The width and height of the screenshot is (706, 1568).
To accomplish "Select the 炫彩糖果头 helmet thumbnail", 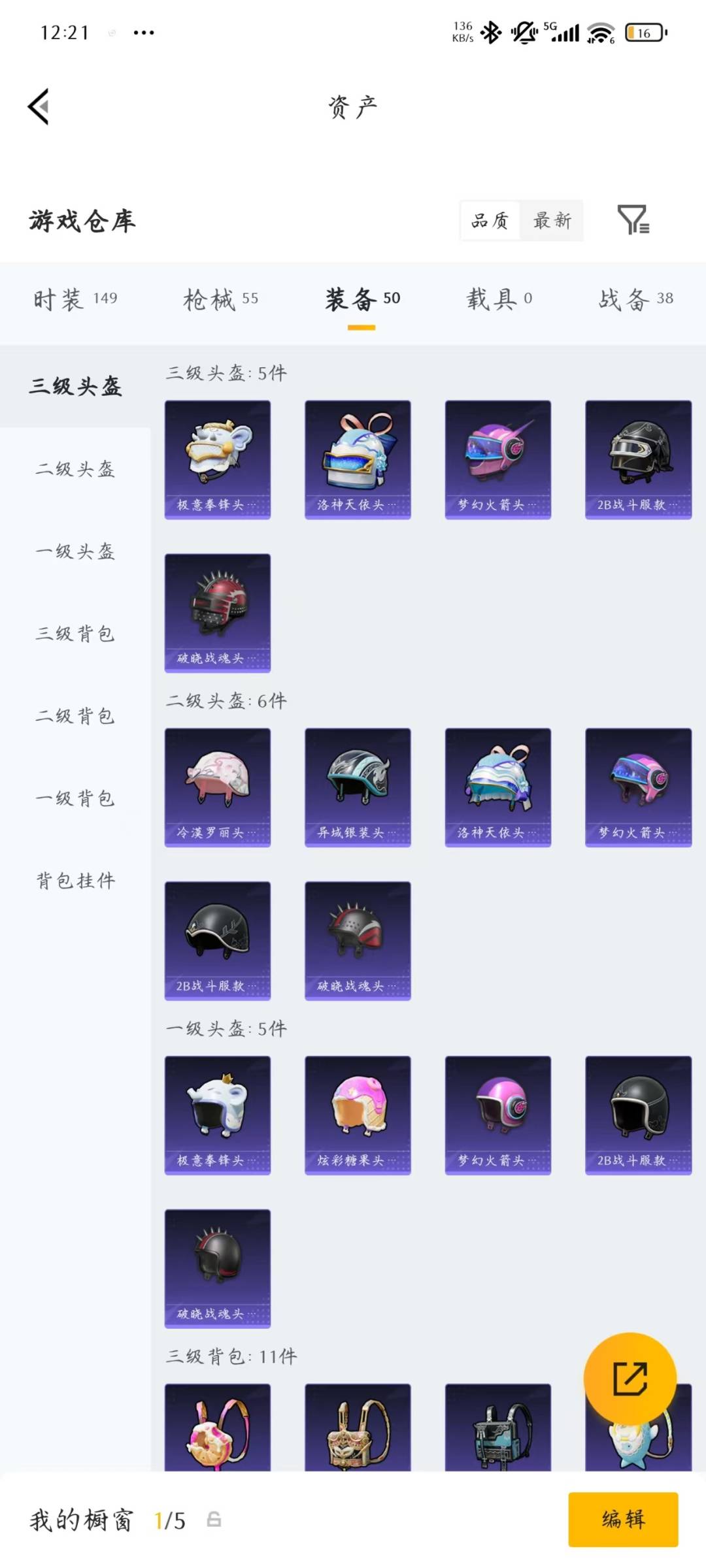I will click(x=358, y=1113).
